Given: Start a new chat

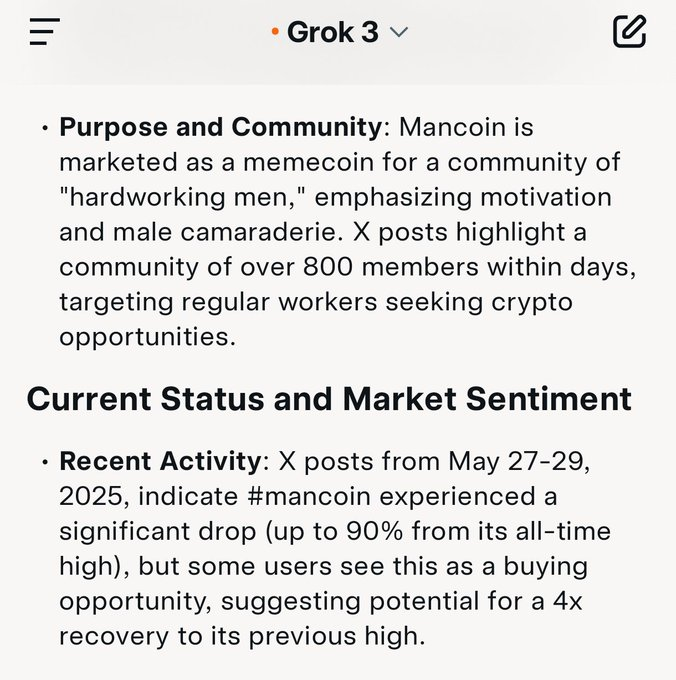Looking at the screenshot, I should tap(629, 32).
